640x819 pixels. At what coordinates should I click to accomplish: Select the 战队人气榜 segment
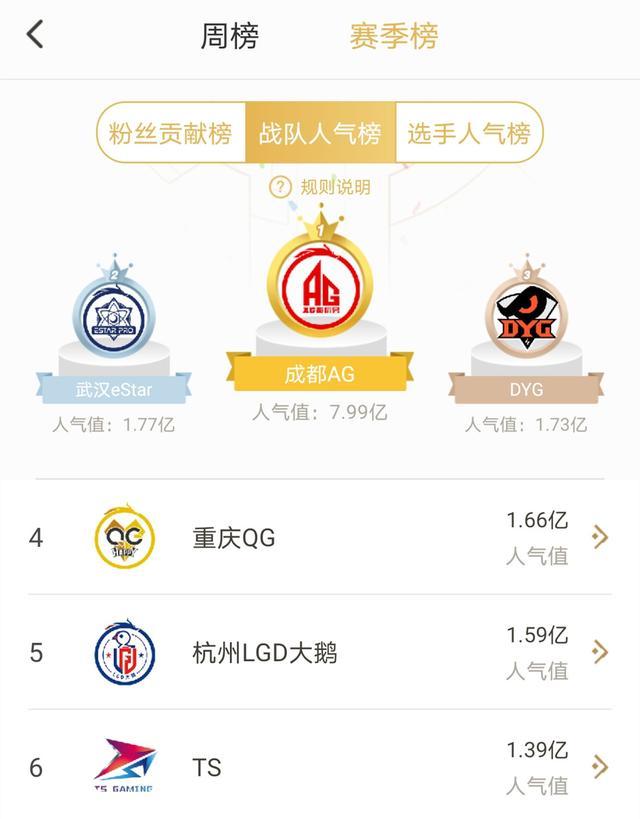320,133
